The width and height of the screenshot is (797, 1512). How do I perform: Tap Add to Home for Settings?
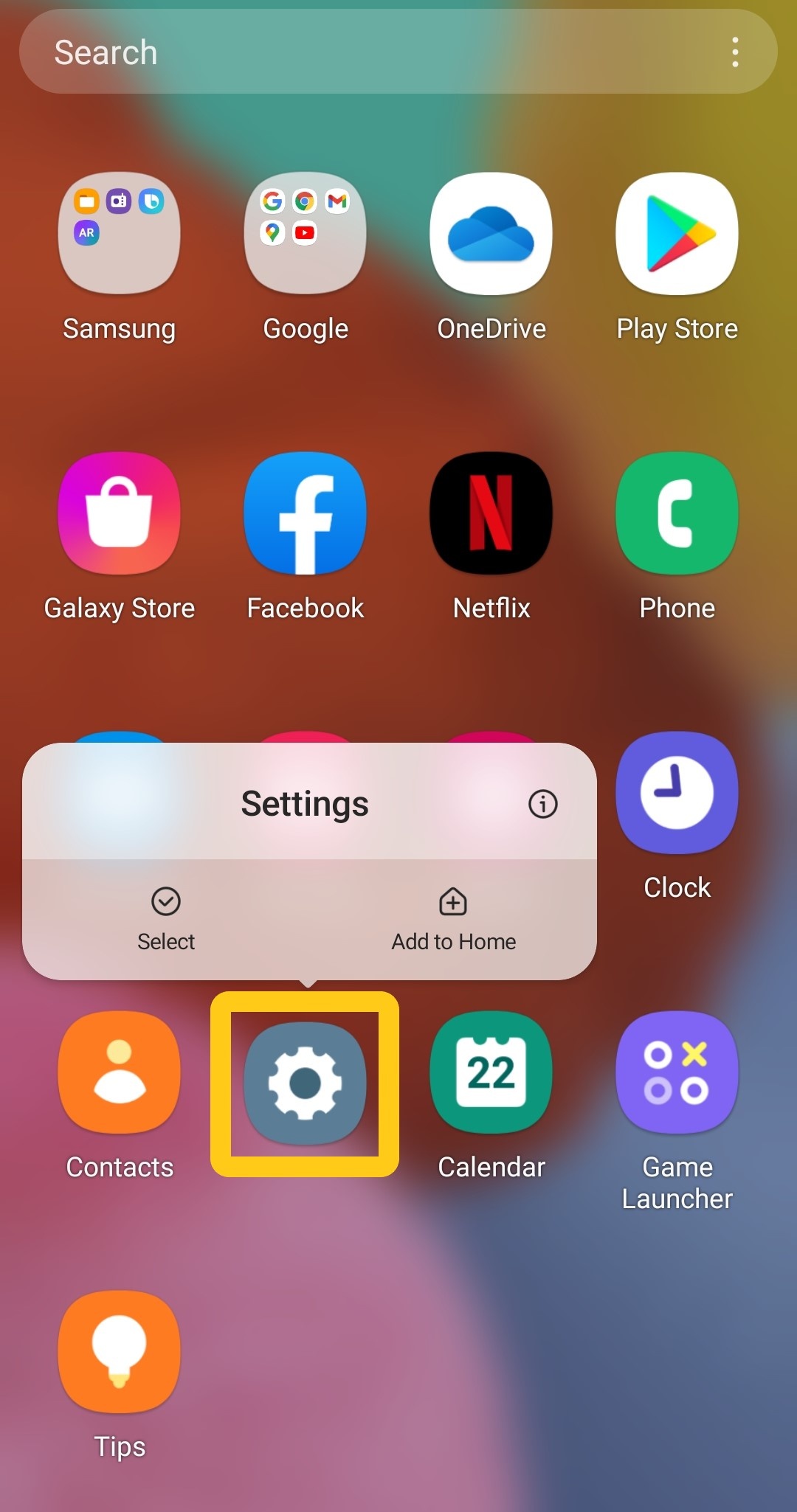[453, 920]
